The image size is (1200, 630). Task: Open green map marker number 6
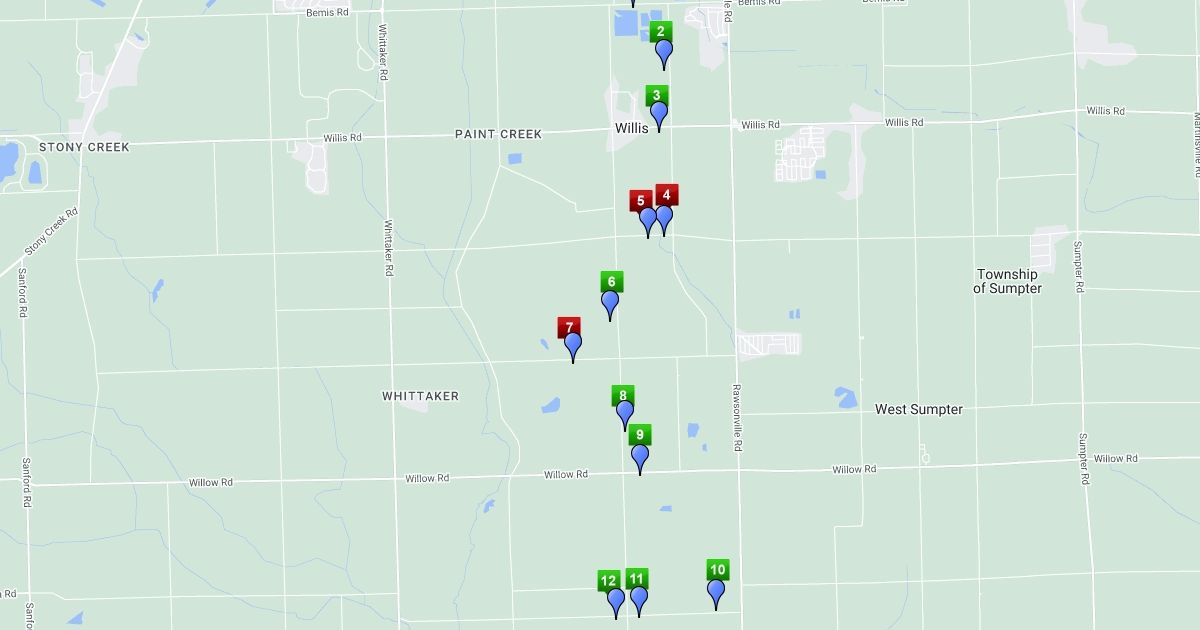pyautogui.click(x=610, y=301)
